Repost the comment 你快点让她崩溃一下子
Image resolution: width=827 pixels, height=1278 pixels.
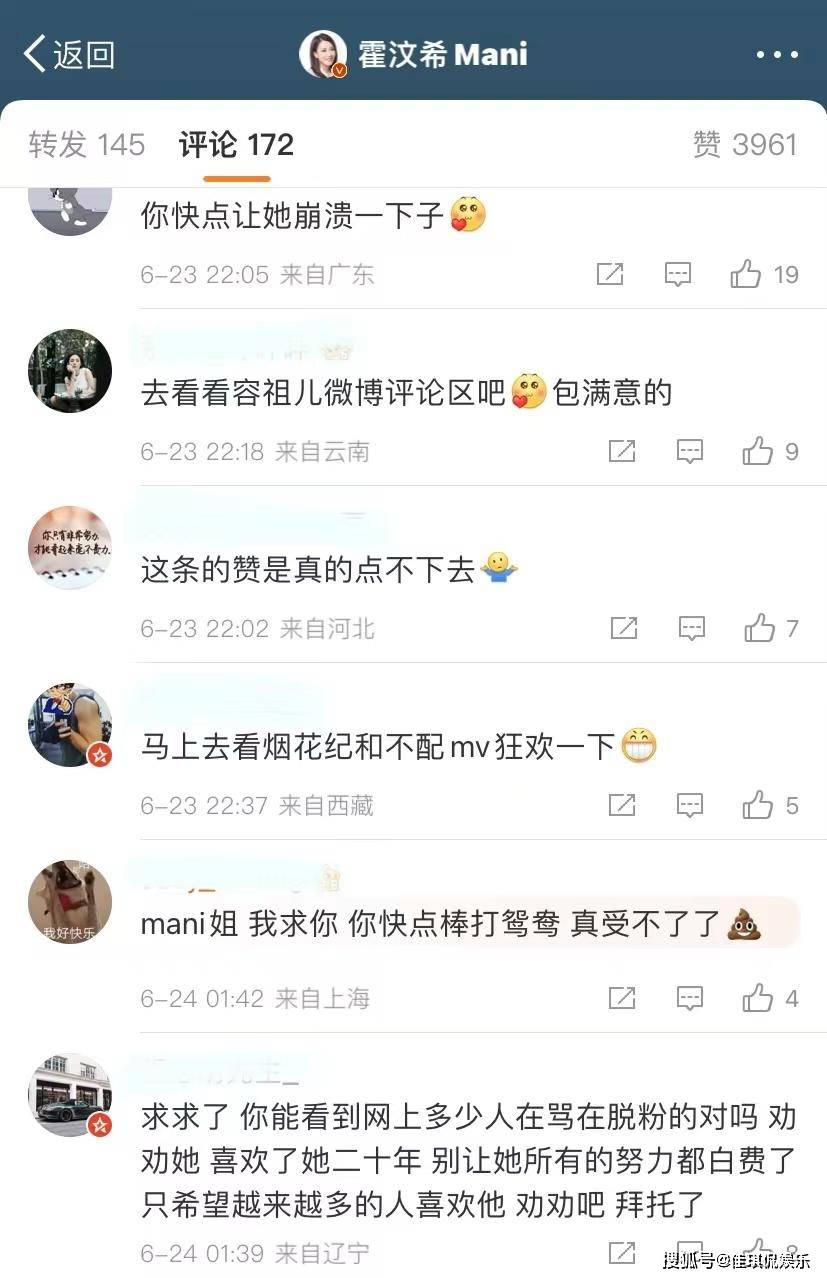(x=610, y=274)
